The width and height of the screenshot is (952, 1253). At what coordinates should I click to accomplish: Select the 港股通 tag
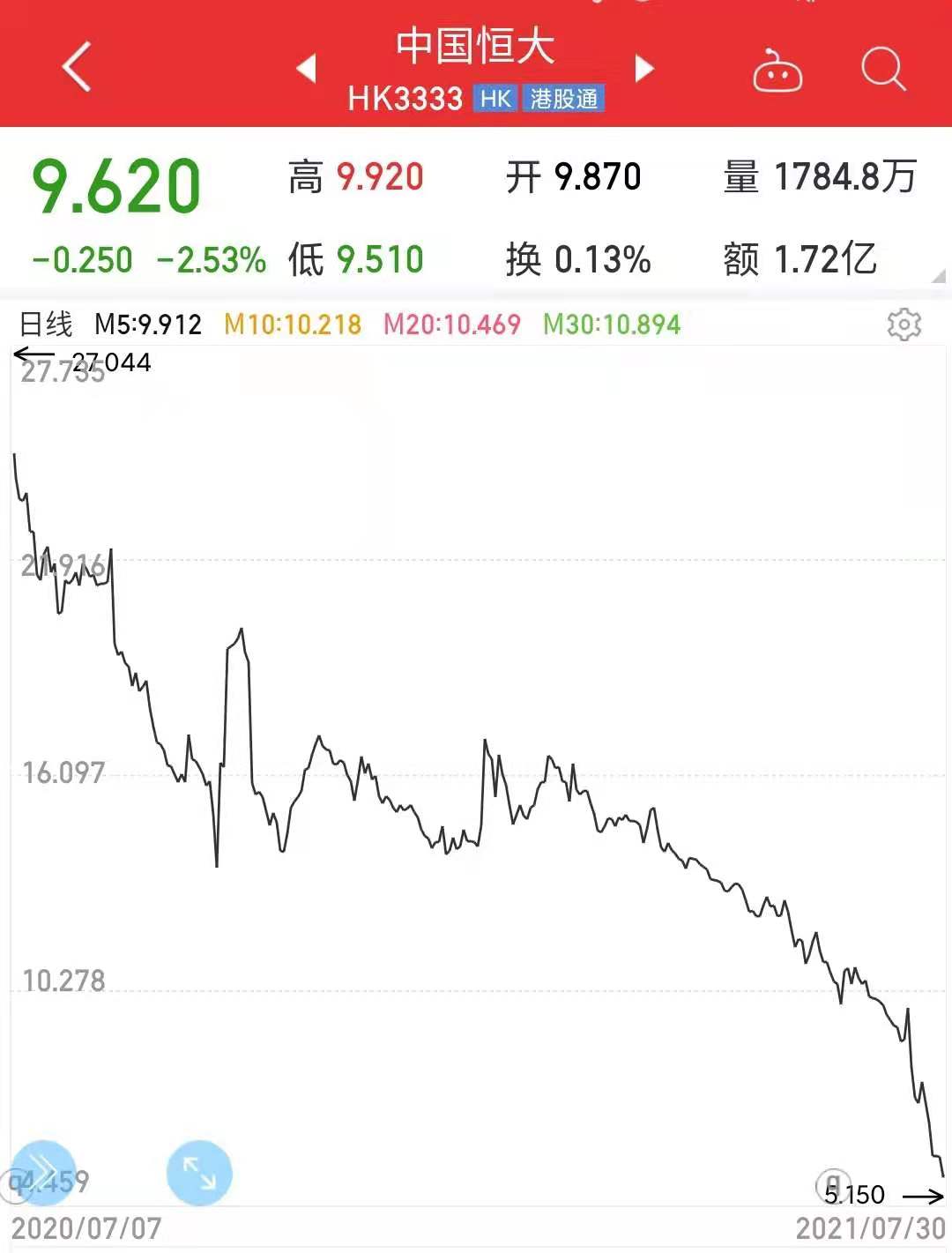click(x=564, y=100)
